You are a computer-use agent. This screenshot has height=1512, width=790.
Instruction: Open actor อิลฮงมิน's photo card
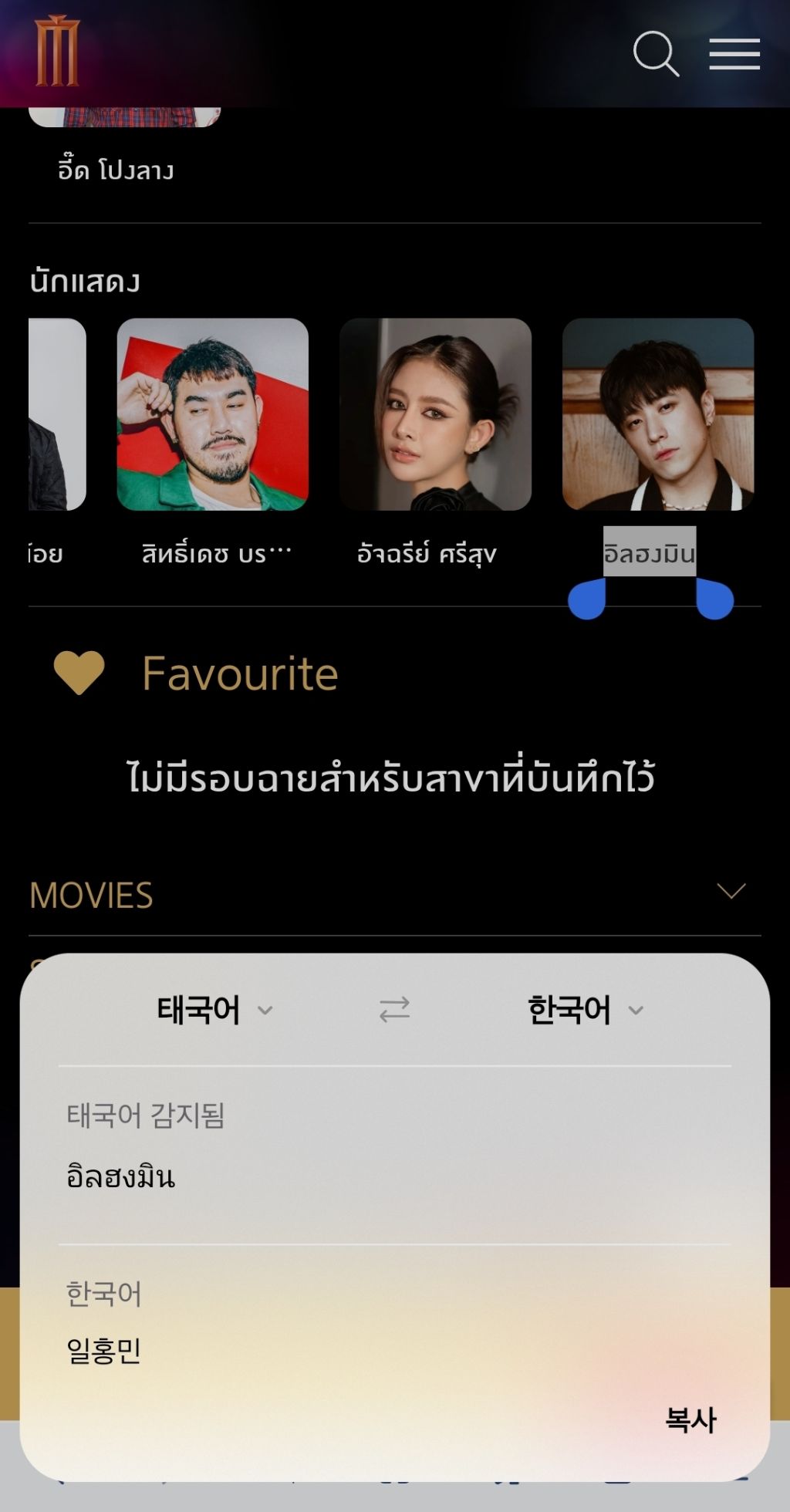[x=658, y=414]
